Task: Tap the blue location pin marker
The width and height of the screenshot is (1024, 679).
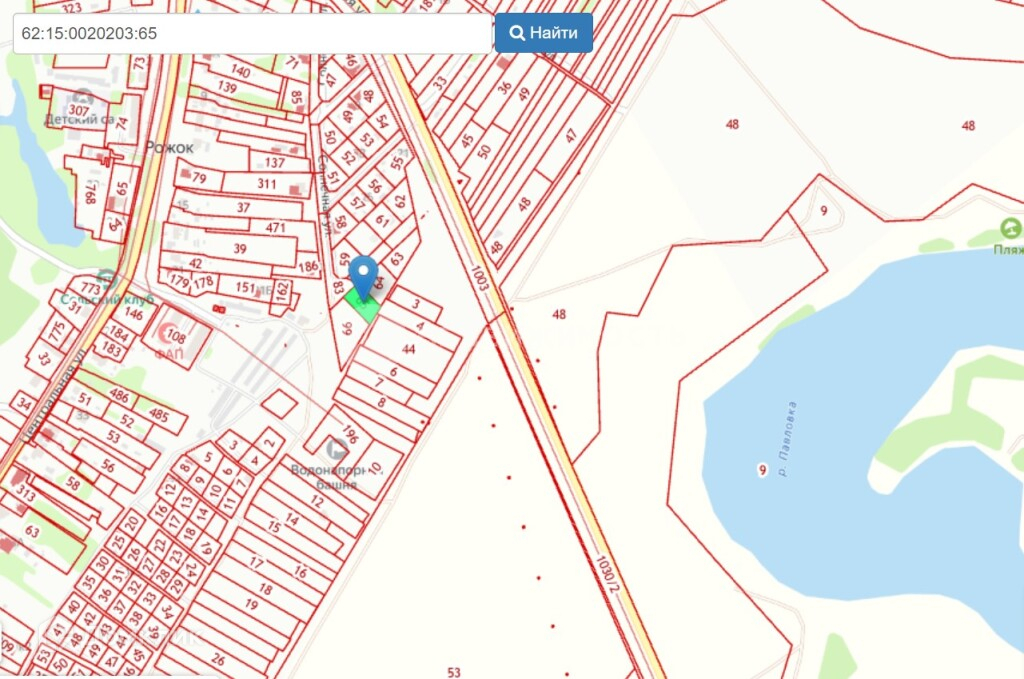Action: coord(364,275)
